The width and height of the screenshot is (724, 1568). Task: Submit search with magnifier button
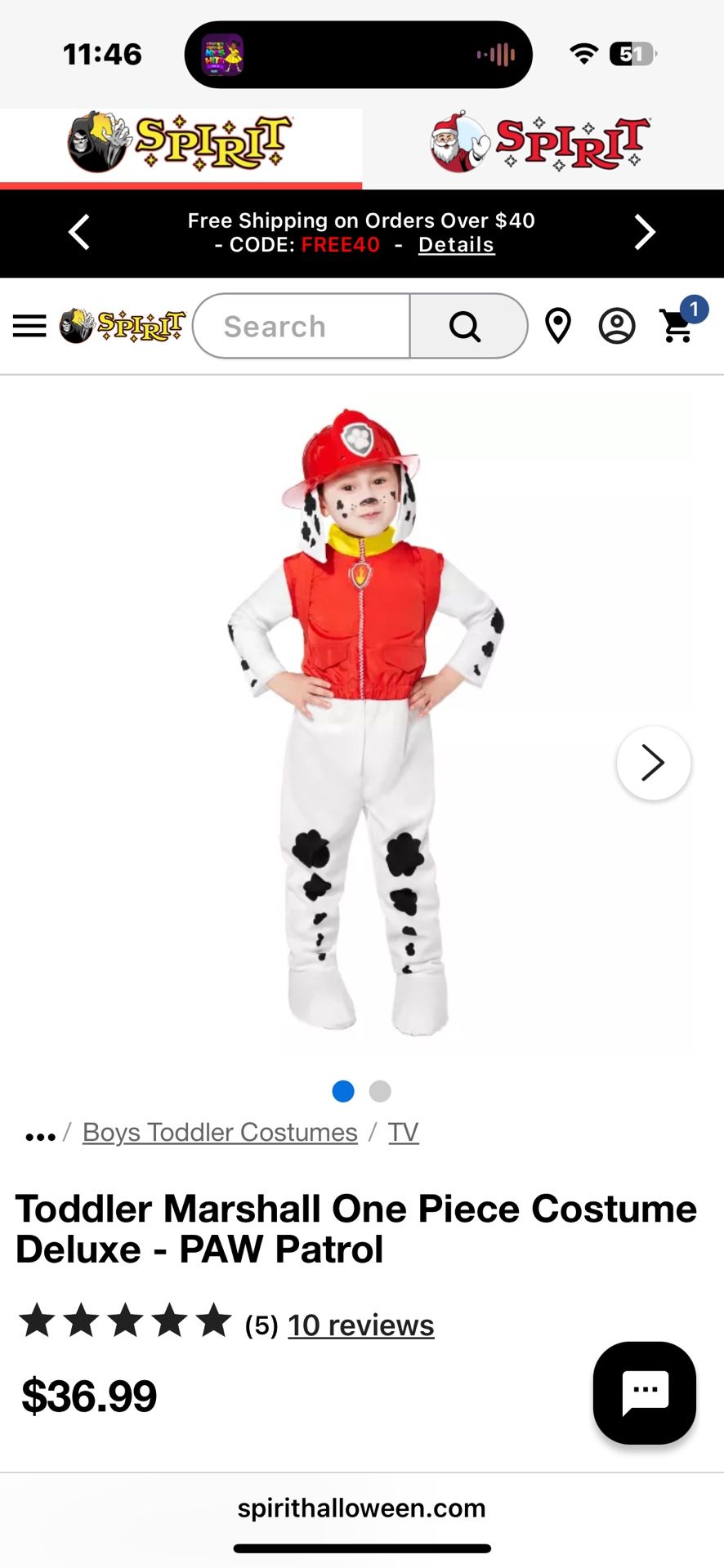pyautogui.click(x=466, y=326)
